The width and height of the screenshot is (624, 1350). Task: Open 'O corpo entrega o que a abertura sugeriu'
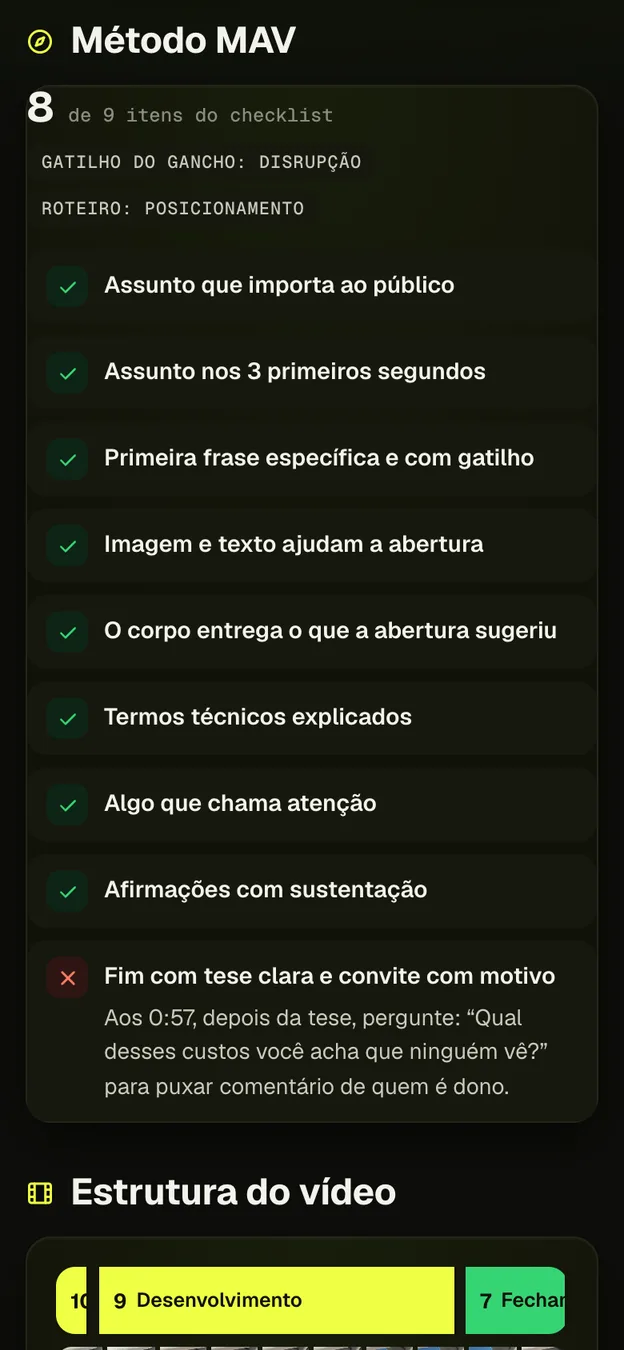312,631
